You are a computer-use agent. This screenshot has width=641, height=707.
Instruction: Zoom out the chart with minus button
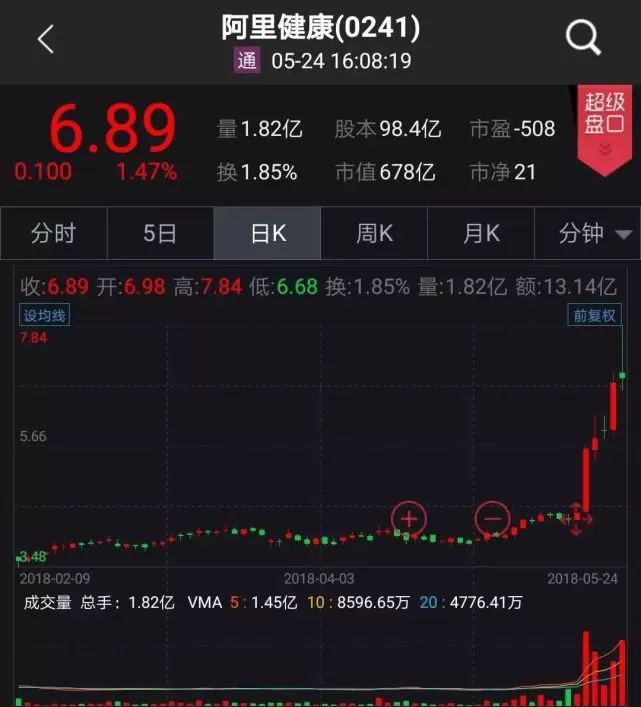tap(491, 519)
